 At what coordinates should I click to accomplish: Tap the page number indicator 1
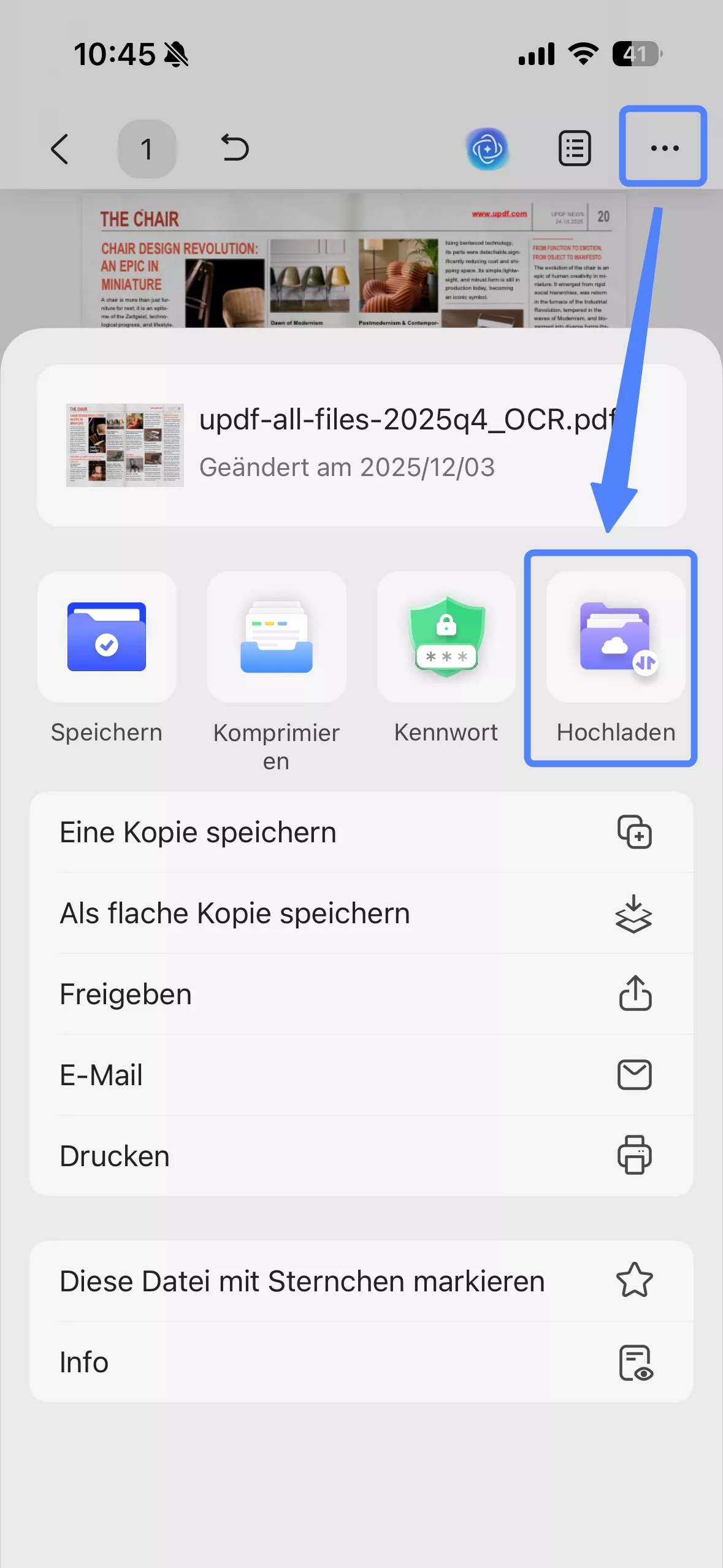pos(147,148)
